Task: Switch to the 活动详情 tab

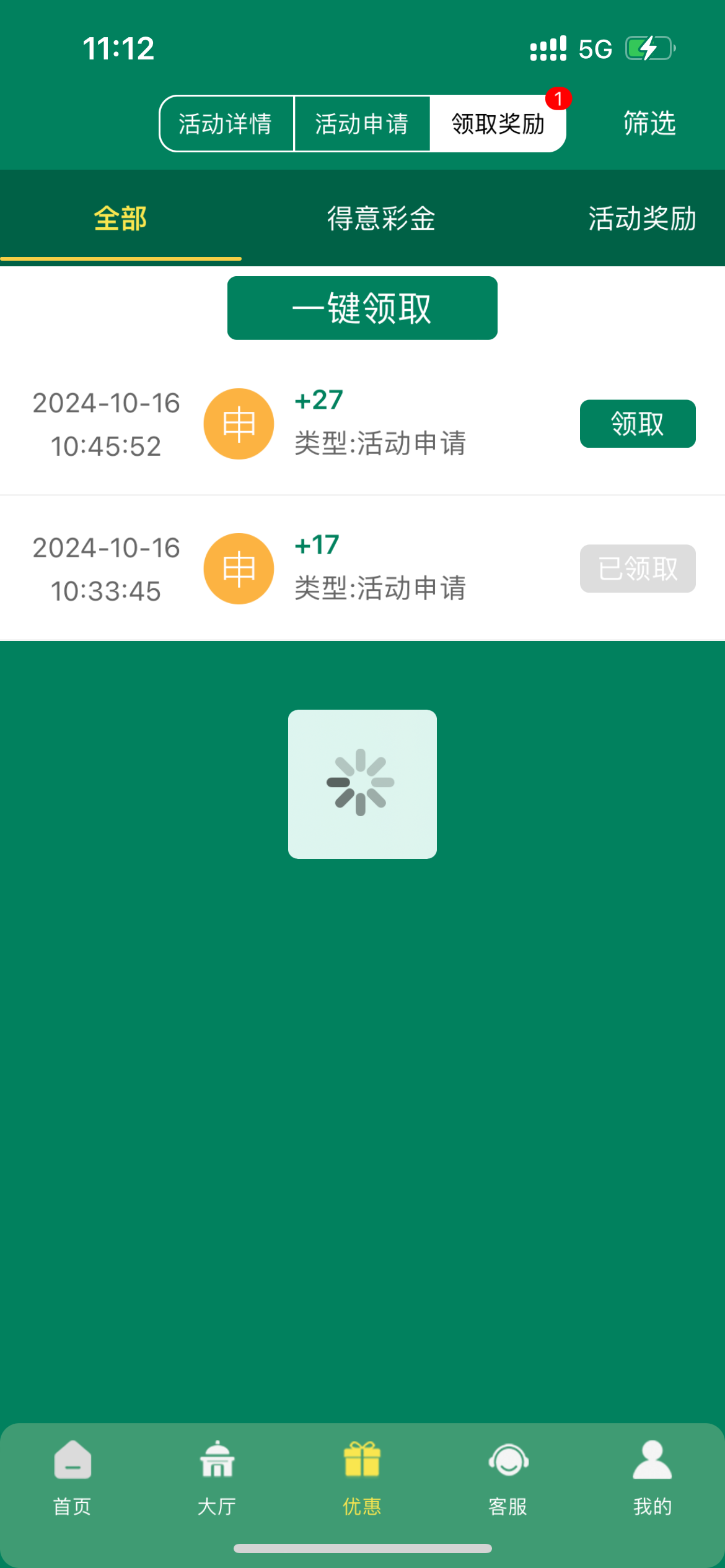Action: pyautogui.click(x=226, y=124)
